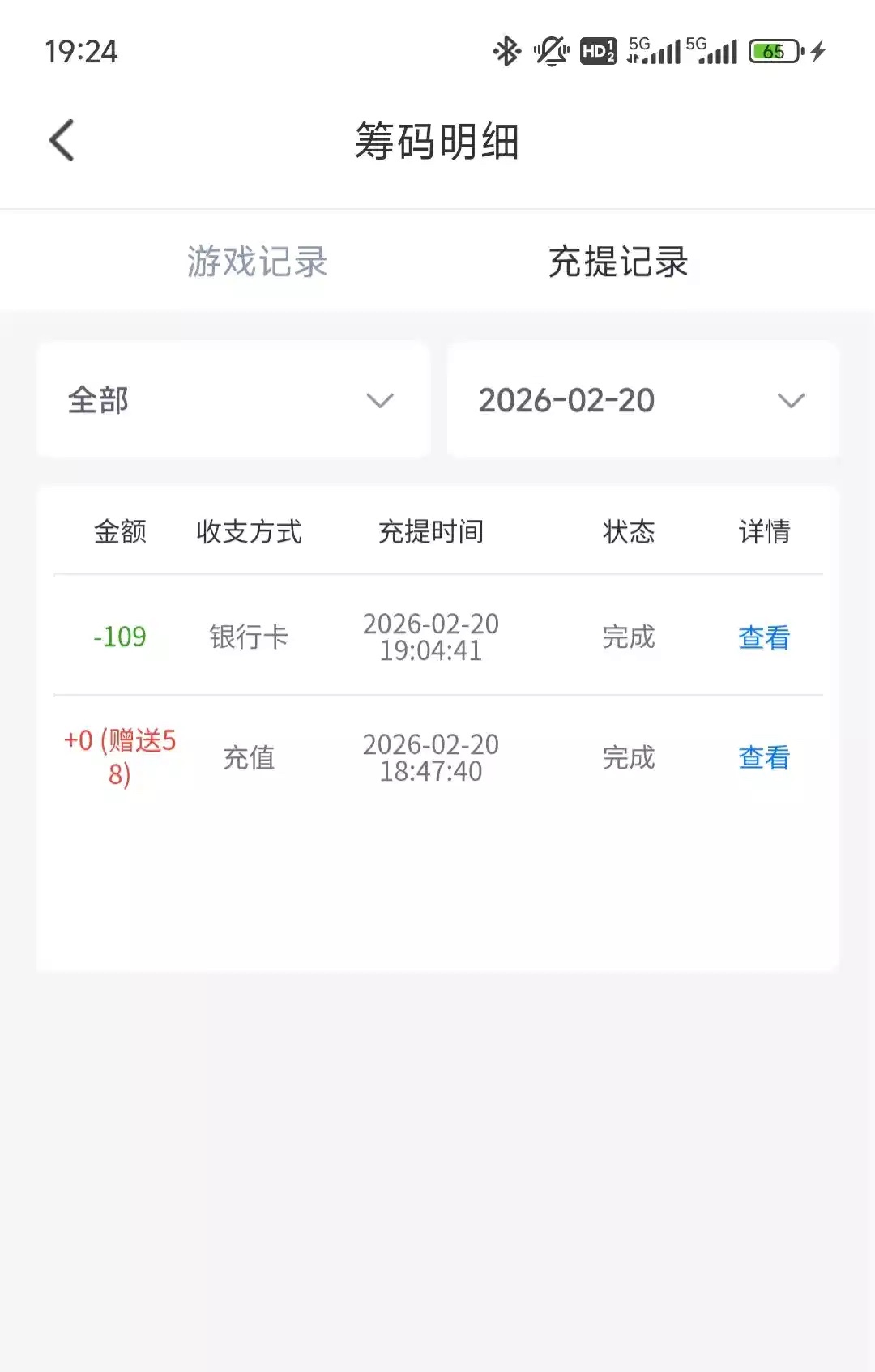View details of the -109 银行卡 record
875x1372 pixels.
(x=763, y=637)
